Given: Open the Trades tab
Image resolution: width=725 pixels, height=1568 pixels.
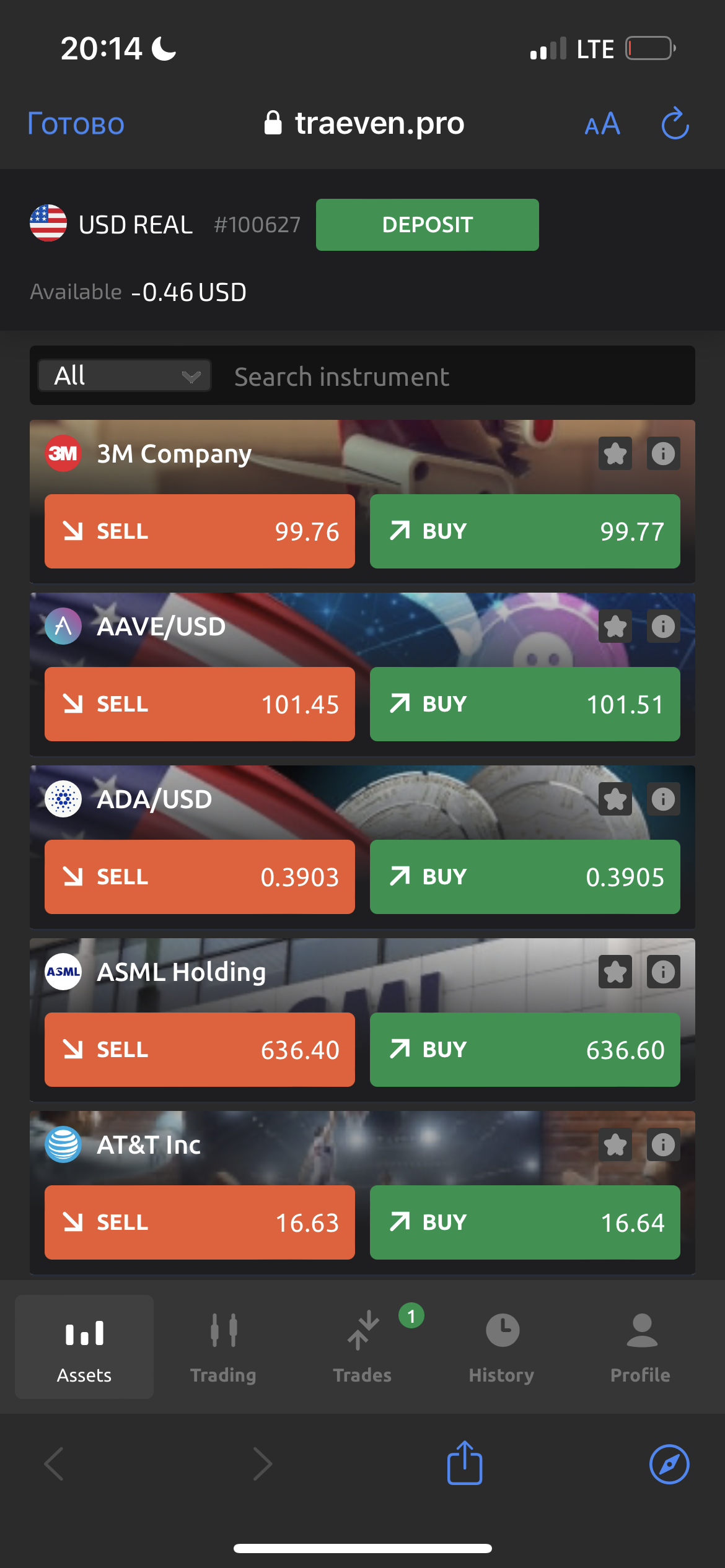Looking at the screenshot, I should tap(362, 1347).
